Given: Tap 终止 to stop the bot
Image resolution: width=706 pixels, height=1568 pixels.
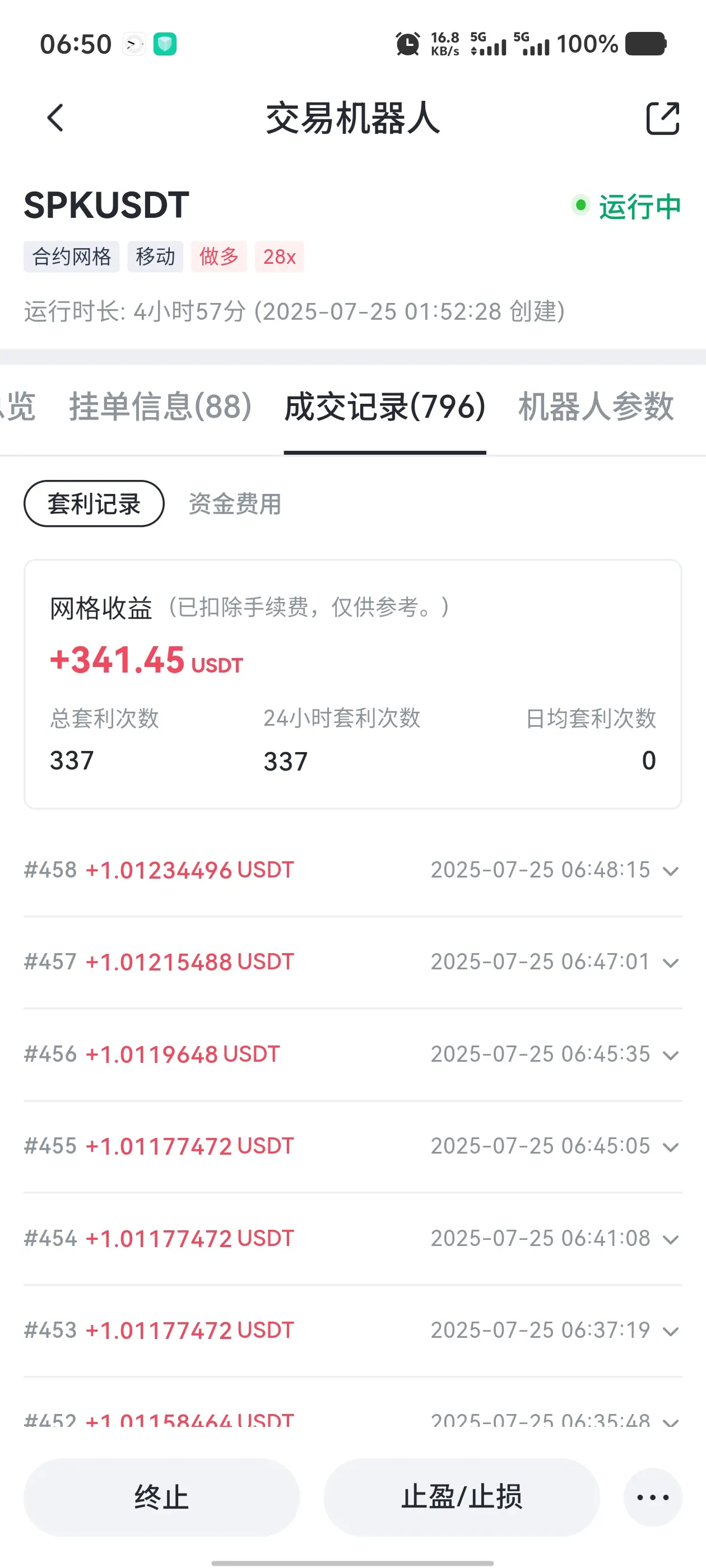Looking at the screenshot, I should [x=161, y=1497].
